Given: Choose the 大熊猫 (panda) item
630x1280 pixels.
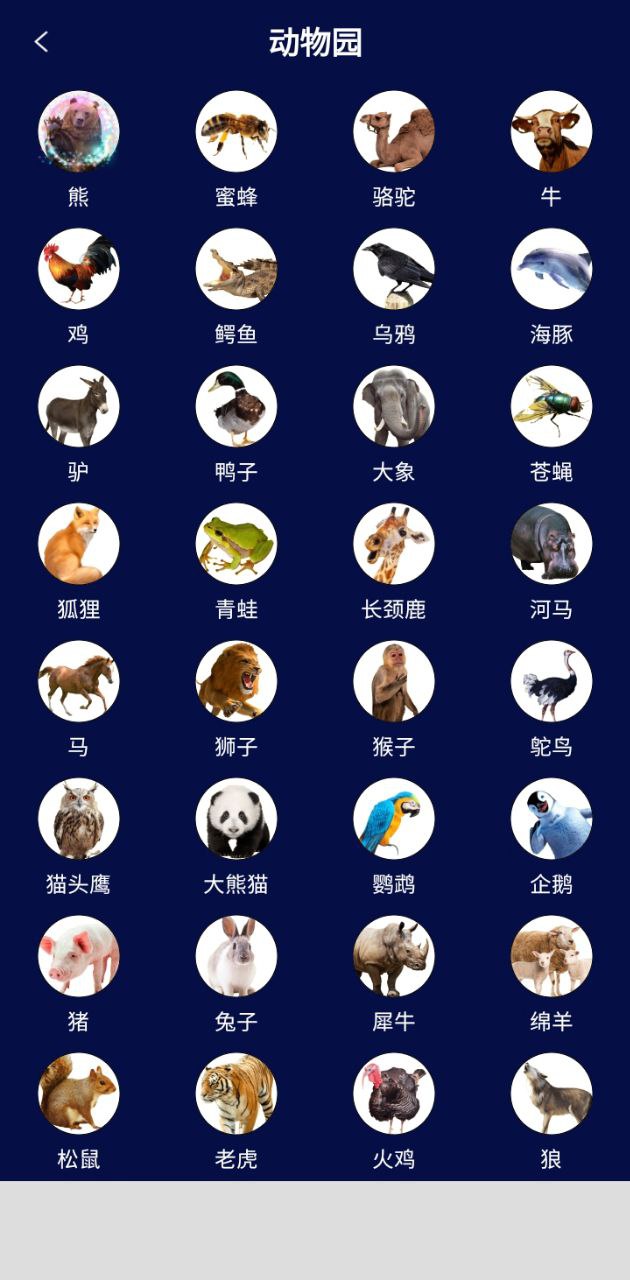Looking at the screenshot, I should pyautogui.click(x=236, y=819).
